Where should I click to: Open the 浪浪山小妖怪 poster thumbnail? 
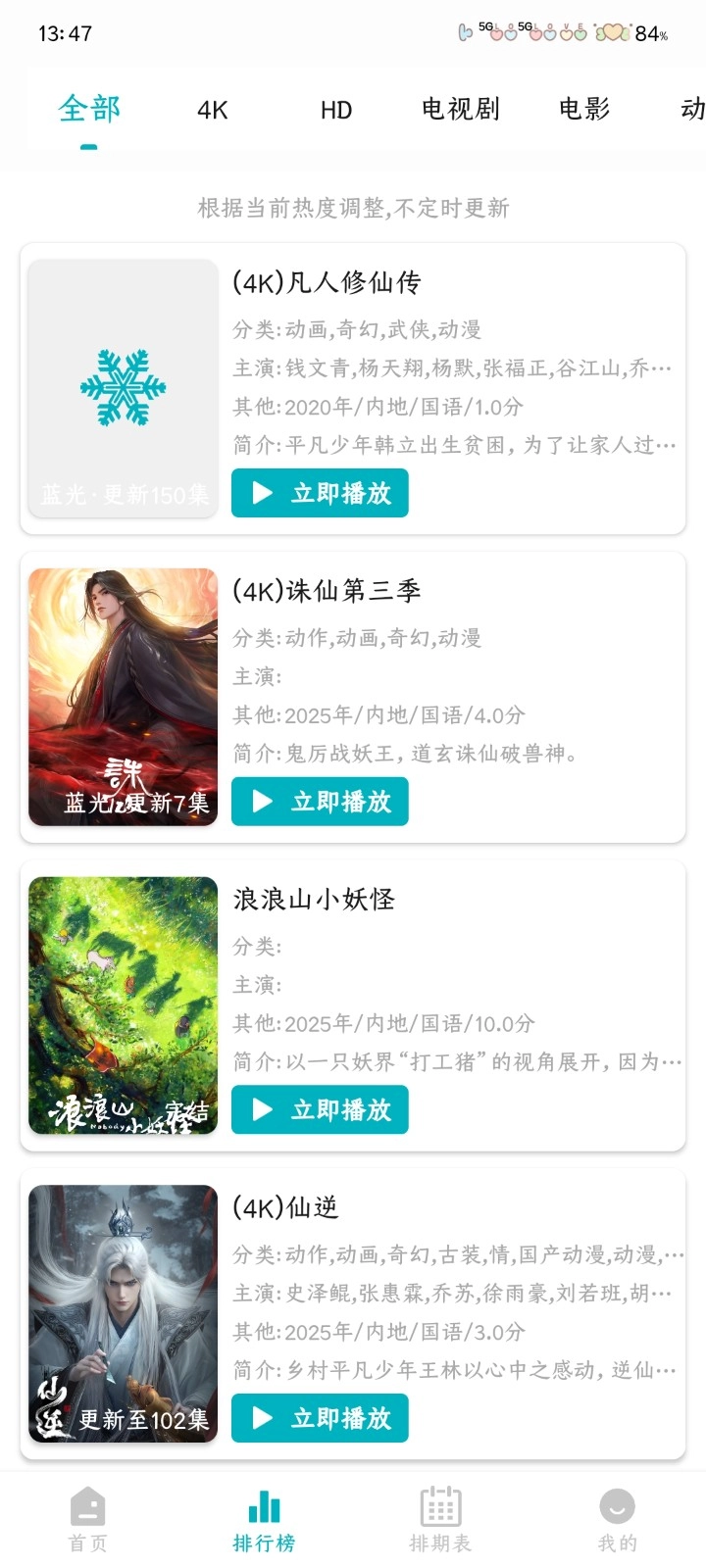tap(122, 1005)
